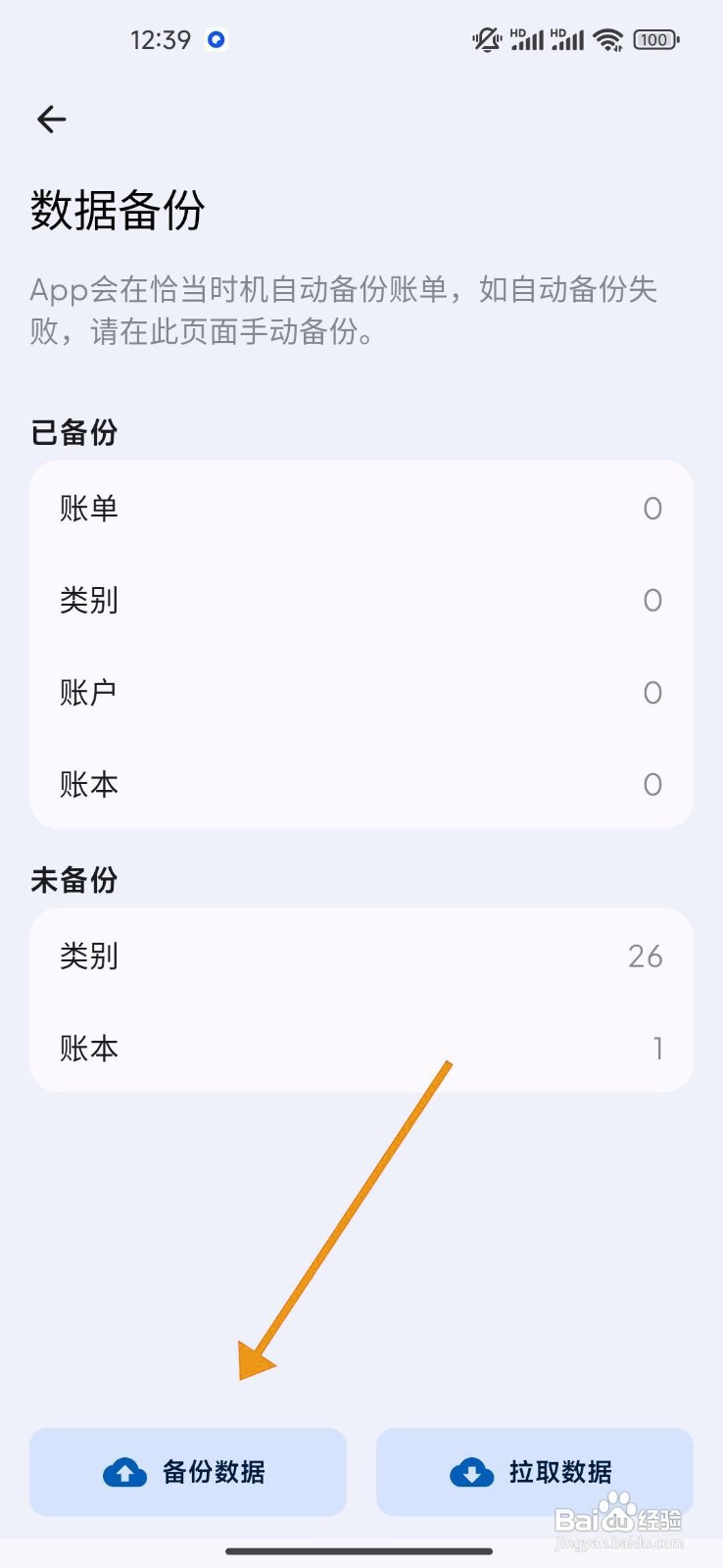
Task: Tap the mute/vibrate status bar icon
Action: coord(487,39)
